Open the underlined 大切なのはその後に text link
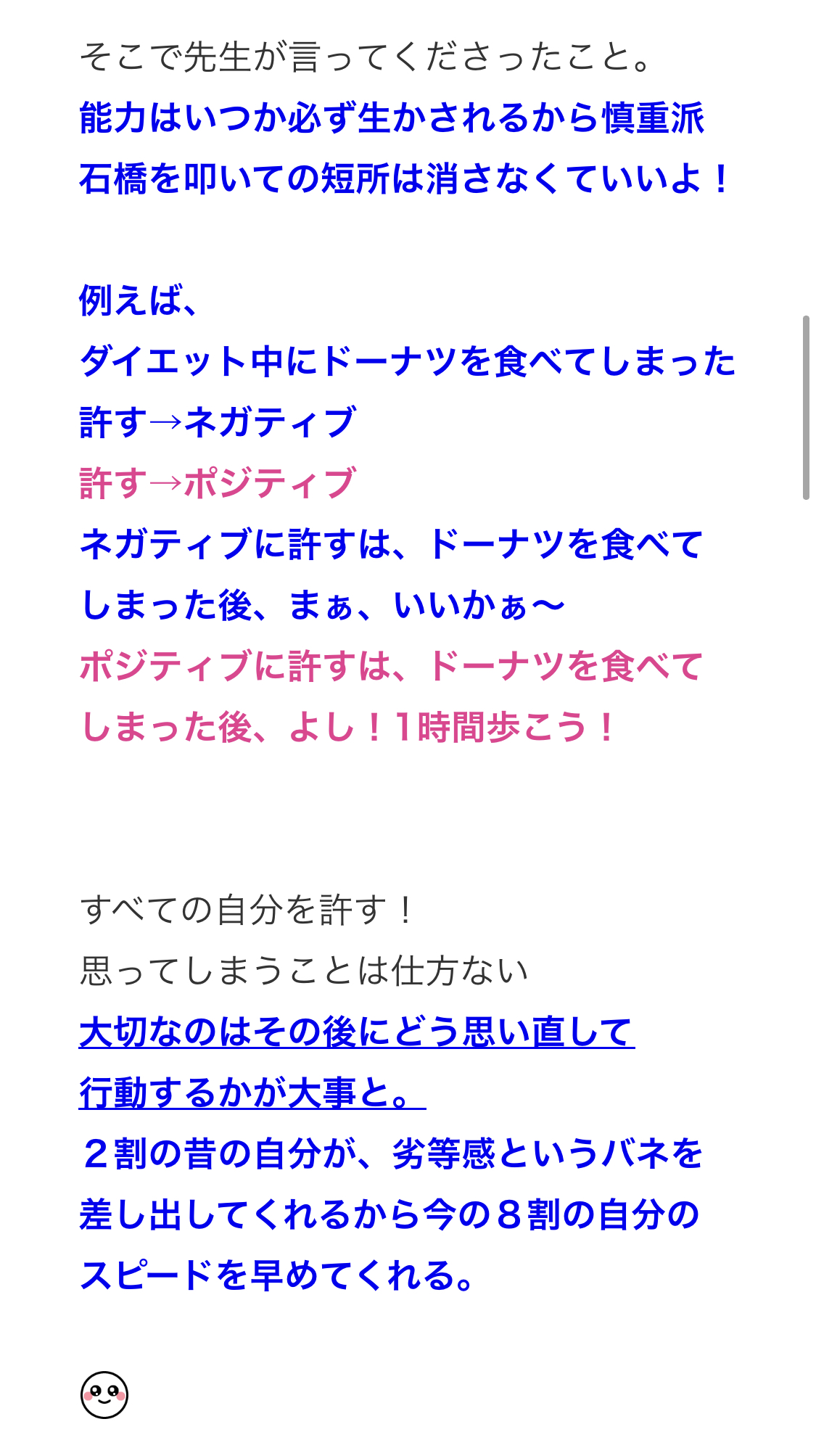The width and height of the screenshot is (816, 1456). [355, 1032]
